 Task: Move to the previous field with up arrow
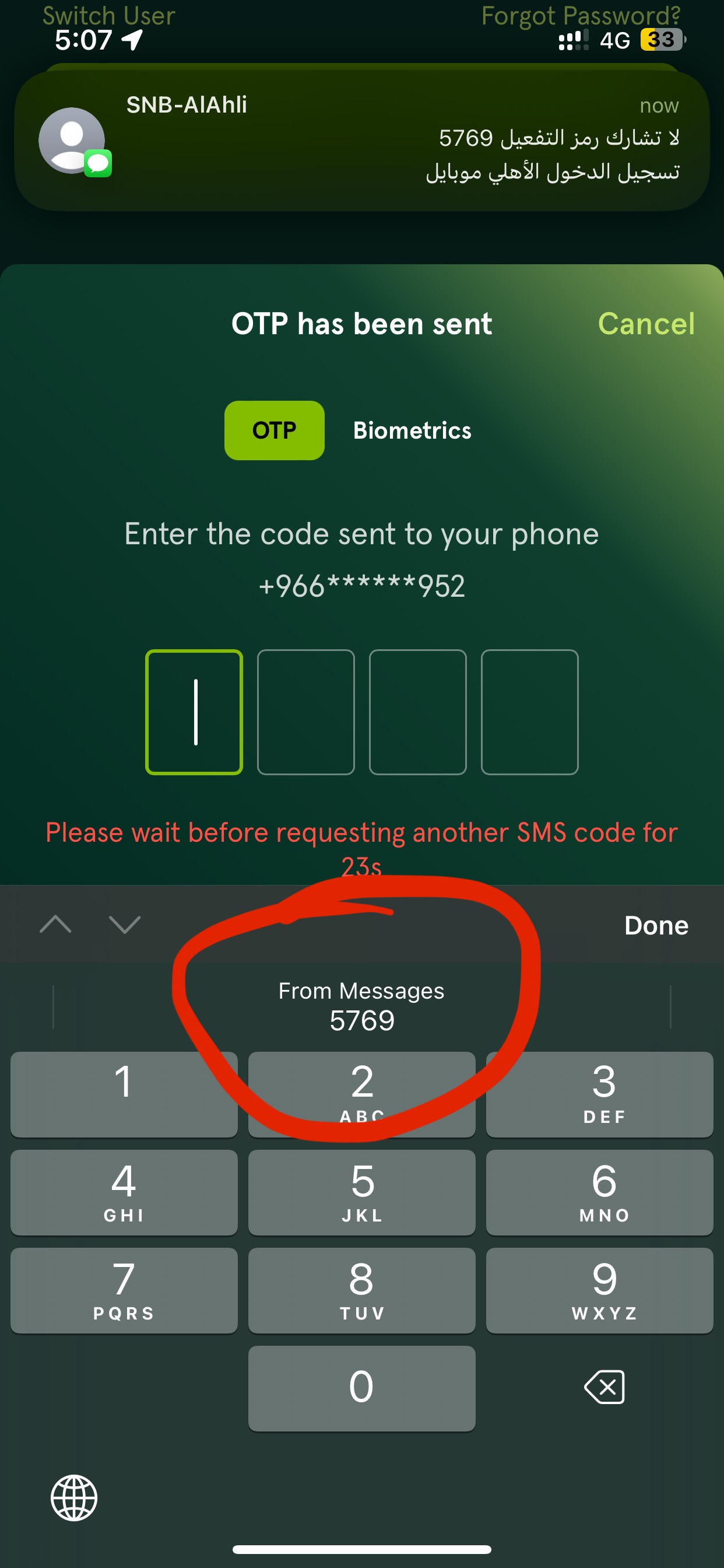[x=55, y=925]
